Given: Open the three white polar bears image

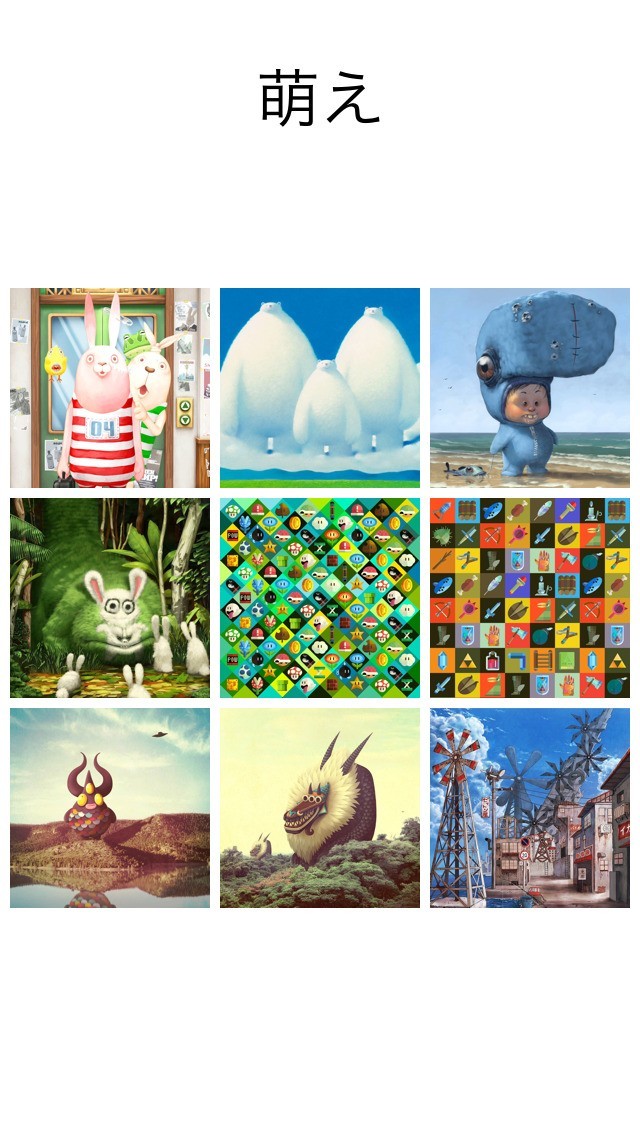Looking at the screenshot, I should click(320, 388).
